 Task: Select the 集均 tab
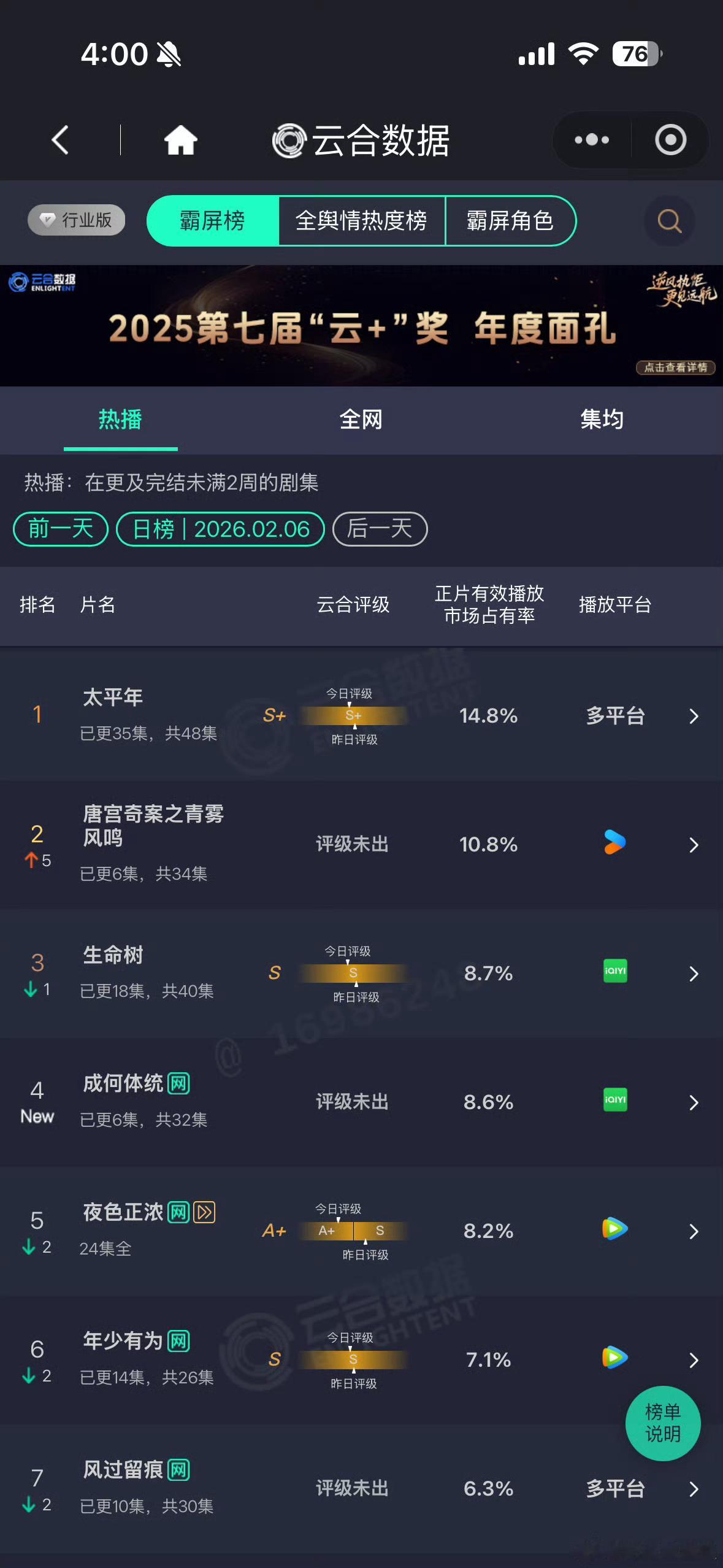[602, 420]
